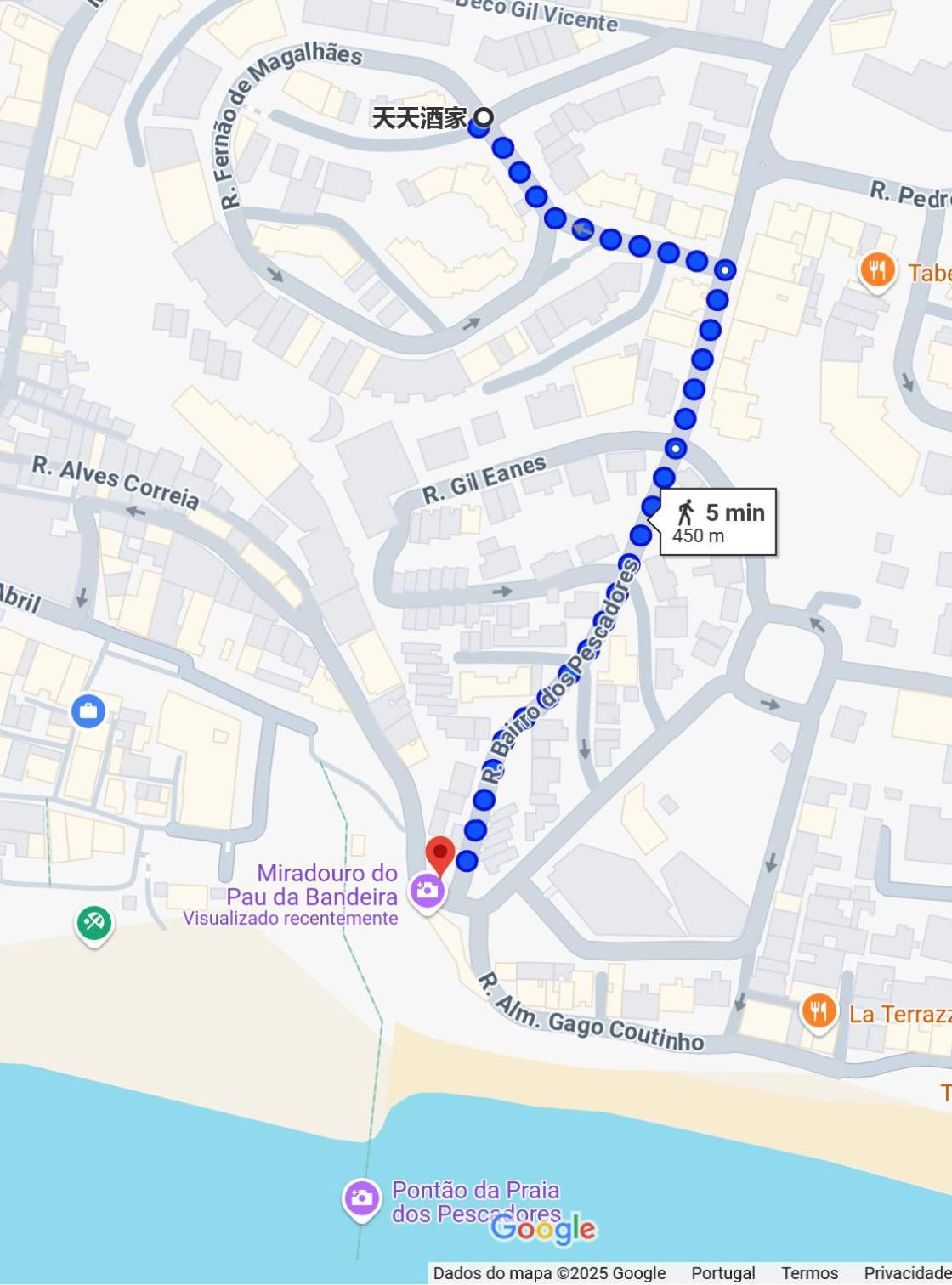Tap the 天天酒家 starting point
The height and width of the screenshot is (1285, 952).
pos(484,117)
